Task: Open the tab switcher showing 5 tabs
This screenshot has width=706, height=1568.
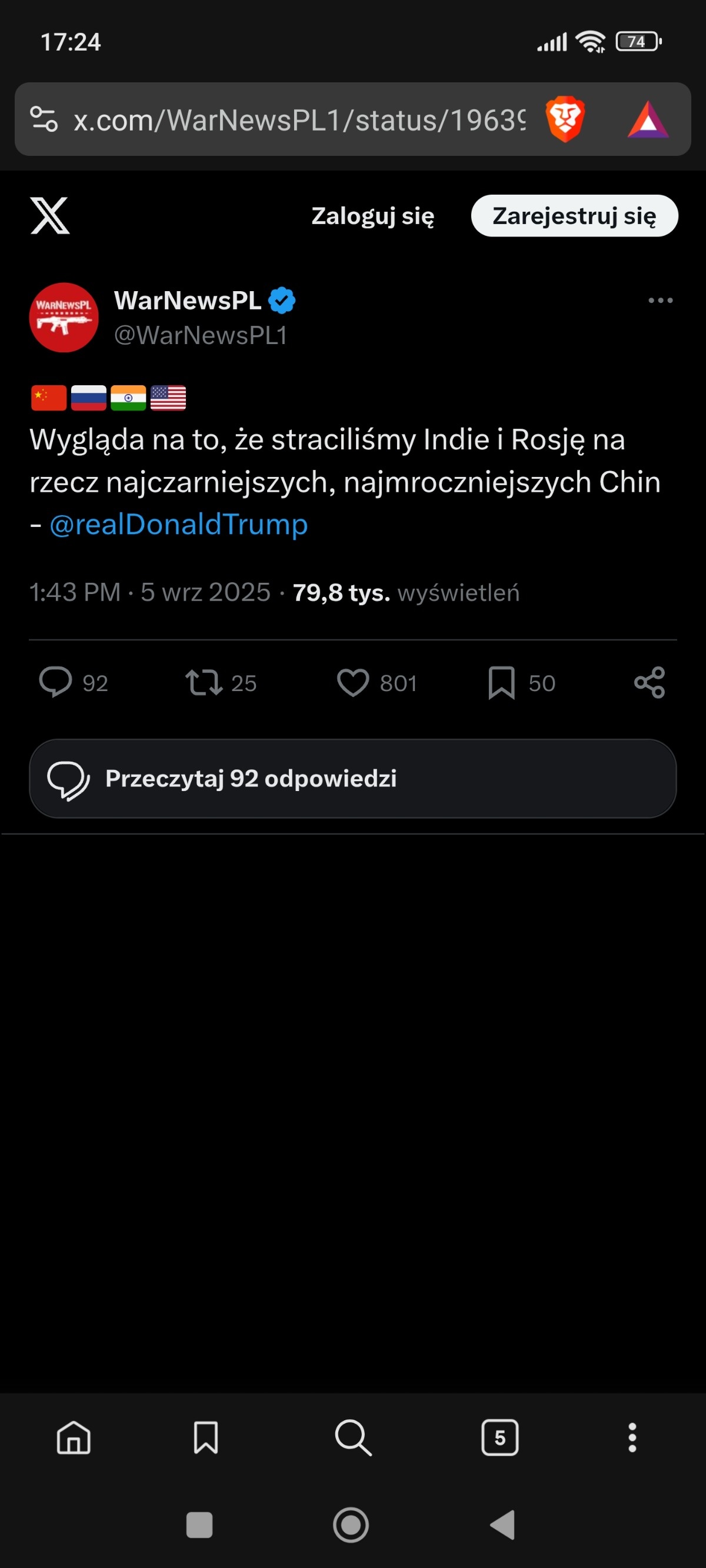Action: (x=500, y=1439)
